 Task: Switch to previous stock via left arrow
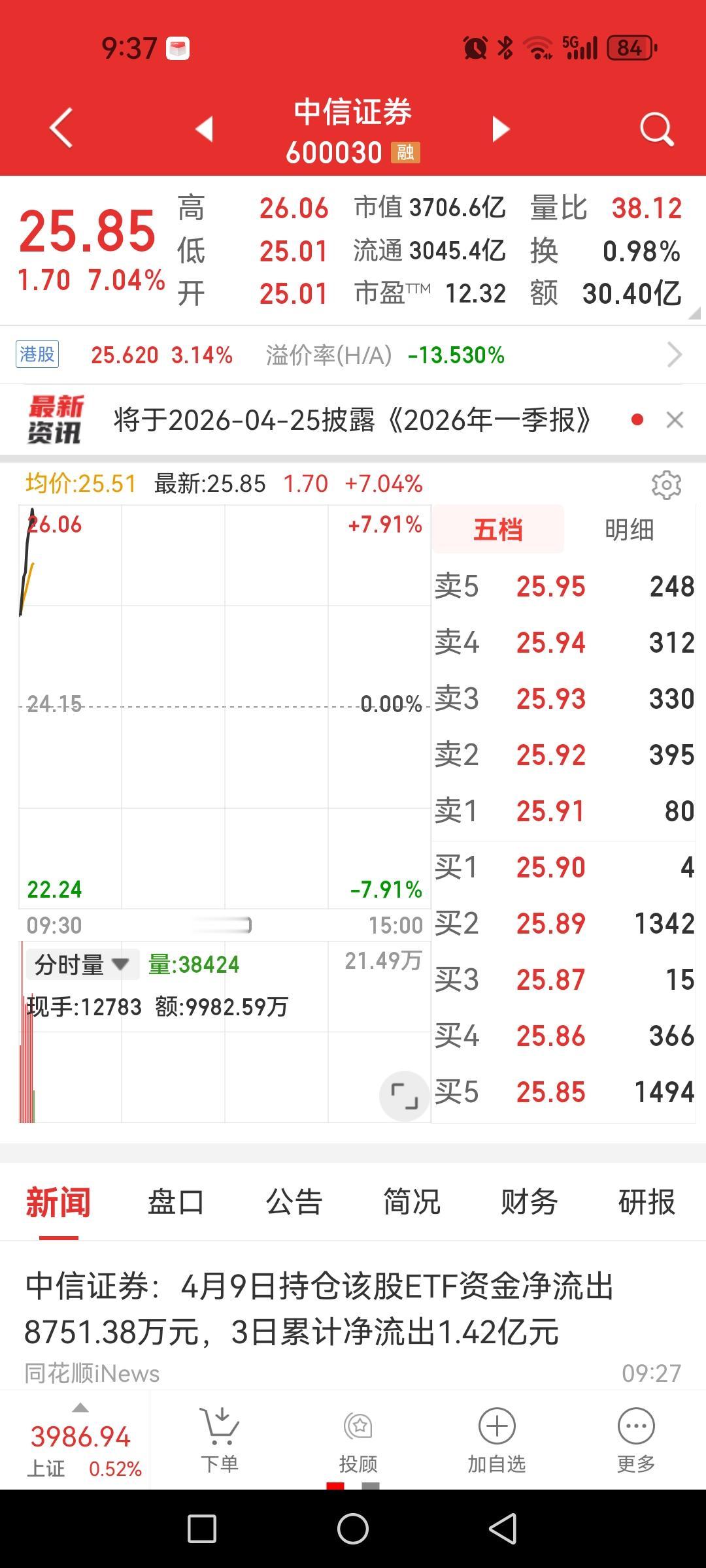(205, 129)
